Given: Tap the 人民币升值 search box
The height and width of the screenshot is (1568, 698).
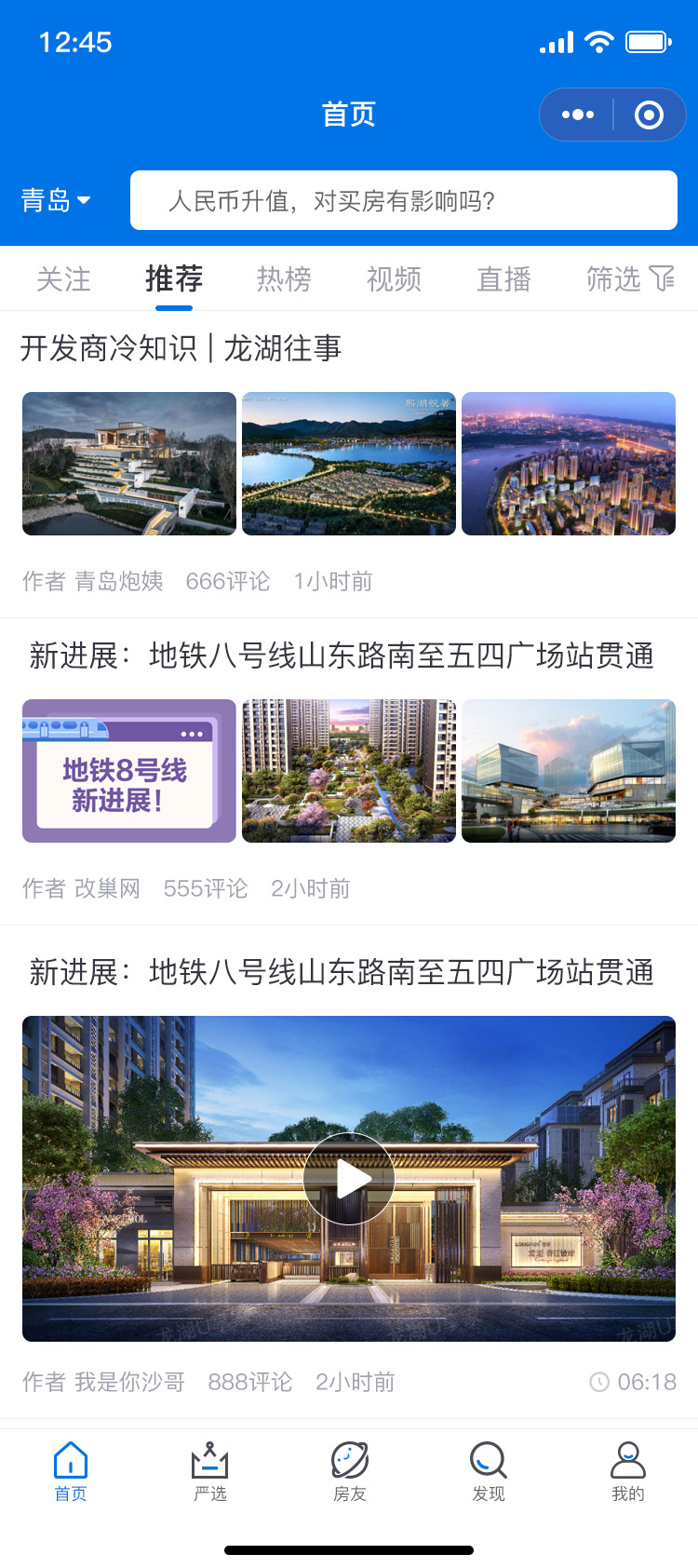Looking at the screenshot, I should click(x=404, y=200).
